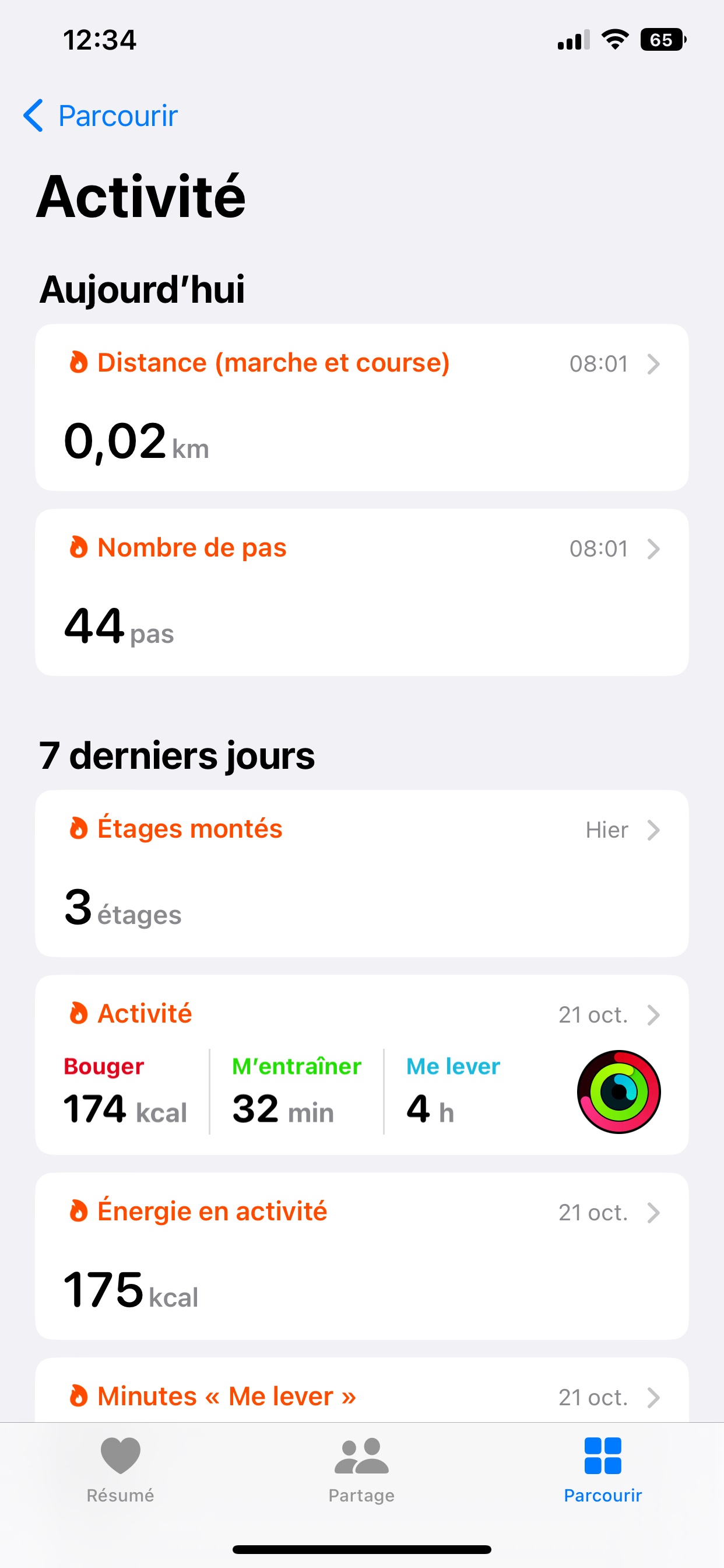The image size is (724, 1568).
Task: Show Énergie en activité details
Action: (361, 1255)
